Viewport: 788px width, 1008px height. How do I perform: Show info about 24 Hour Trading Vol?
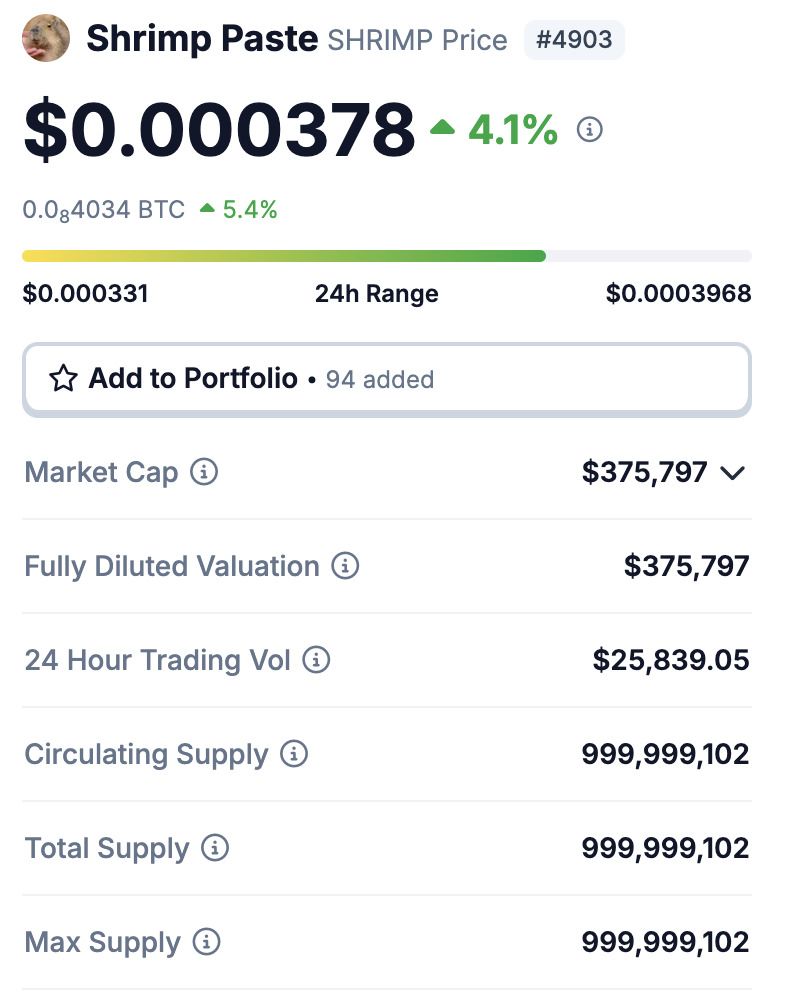click(x=316, y=660)
